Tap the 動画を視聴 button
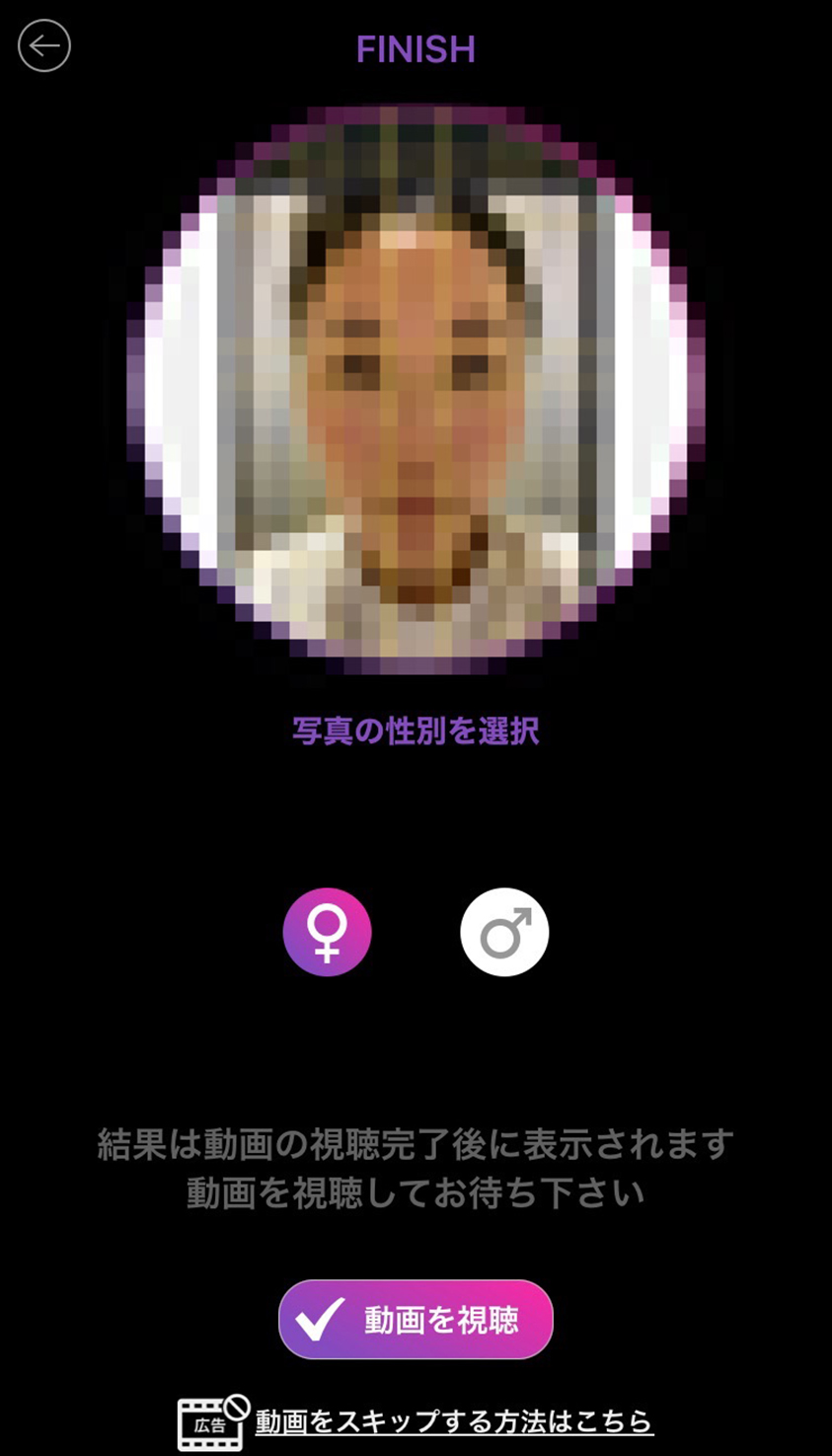Viewport: 832px width, 1456px height. point(416,1320)
